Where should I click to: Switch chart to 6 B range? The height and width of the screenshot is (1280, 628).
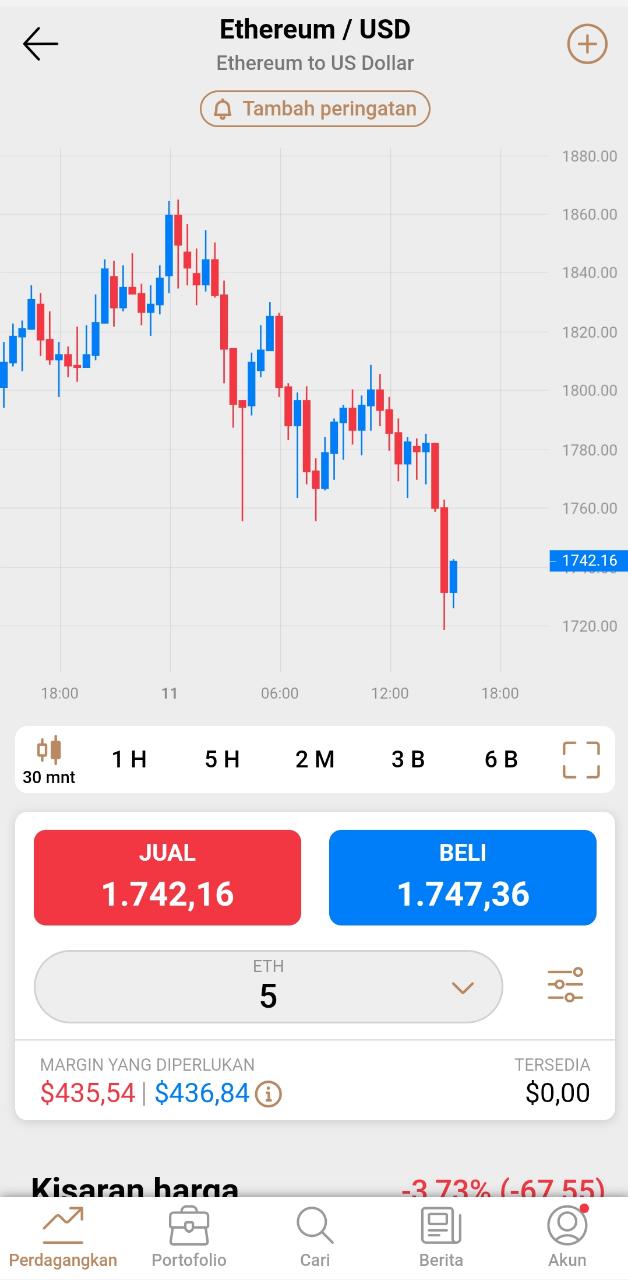(501, 759)
